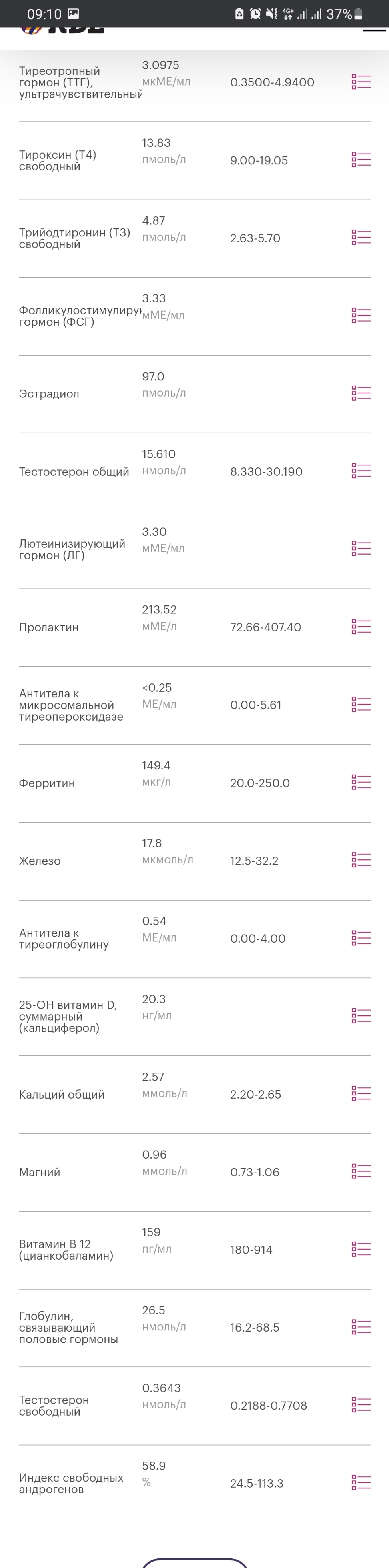Tap details icon for Тестостерон свободный

(361, 1405)
